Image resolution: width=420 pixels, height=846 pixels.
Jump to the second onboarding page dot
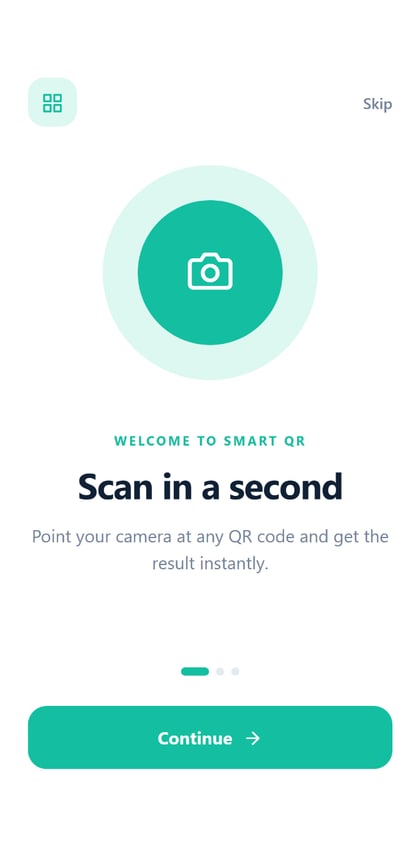(220, 671)
